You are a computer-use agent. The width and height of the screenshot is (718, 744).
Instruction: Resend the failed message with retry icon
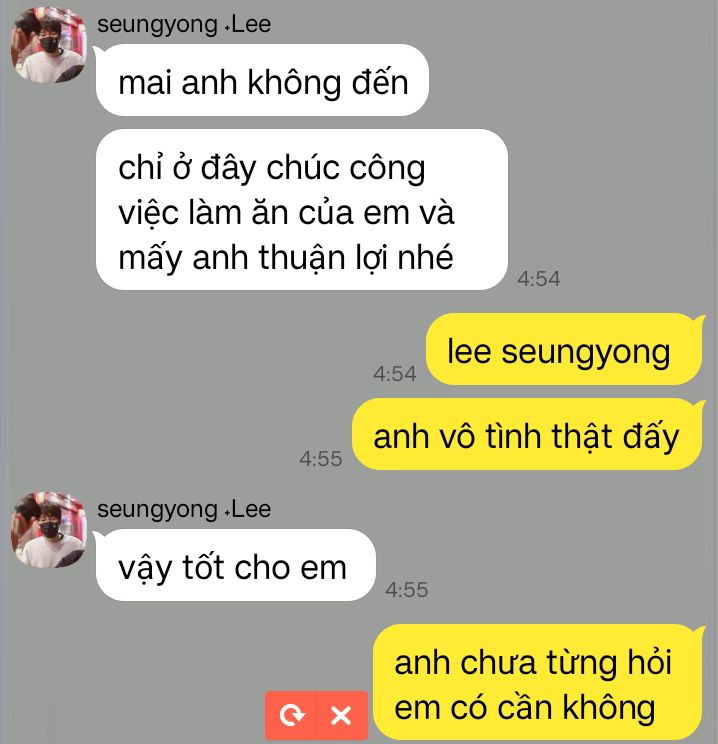[x=291, y=715]
